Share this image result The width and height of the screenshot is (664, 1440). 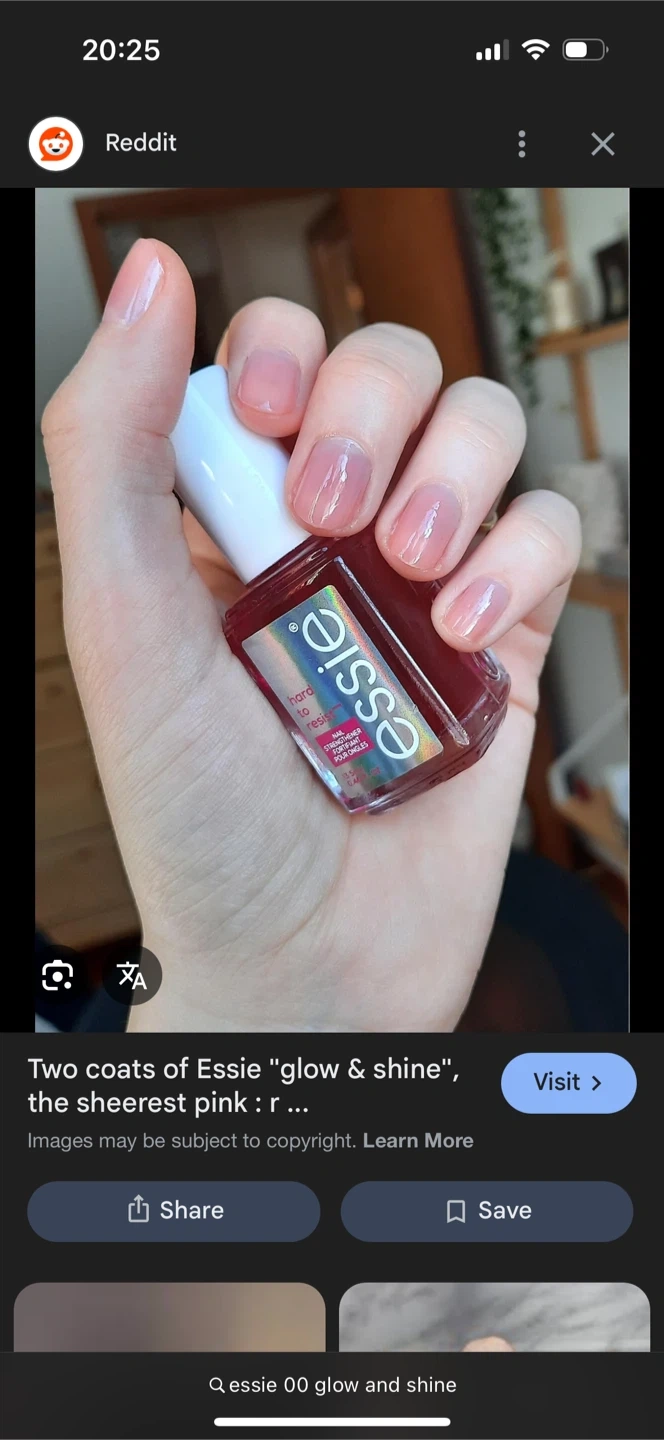174,1211
